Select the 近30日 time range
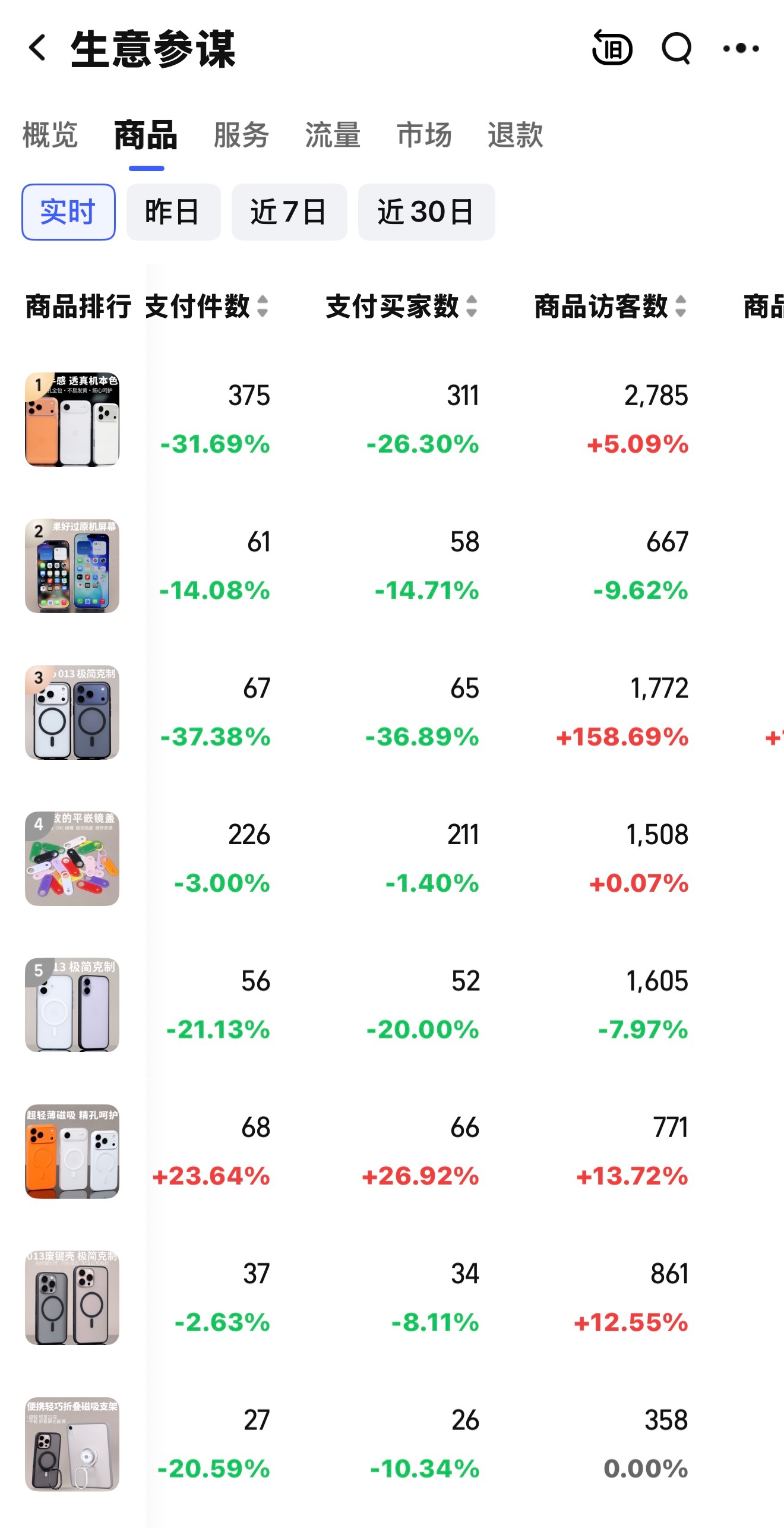This screenshot has width=784, height=1528. pyautogui.click(x=426, y=212)
